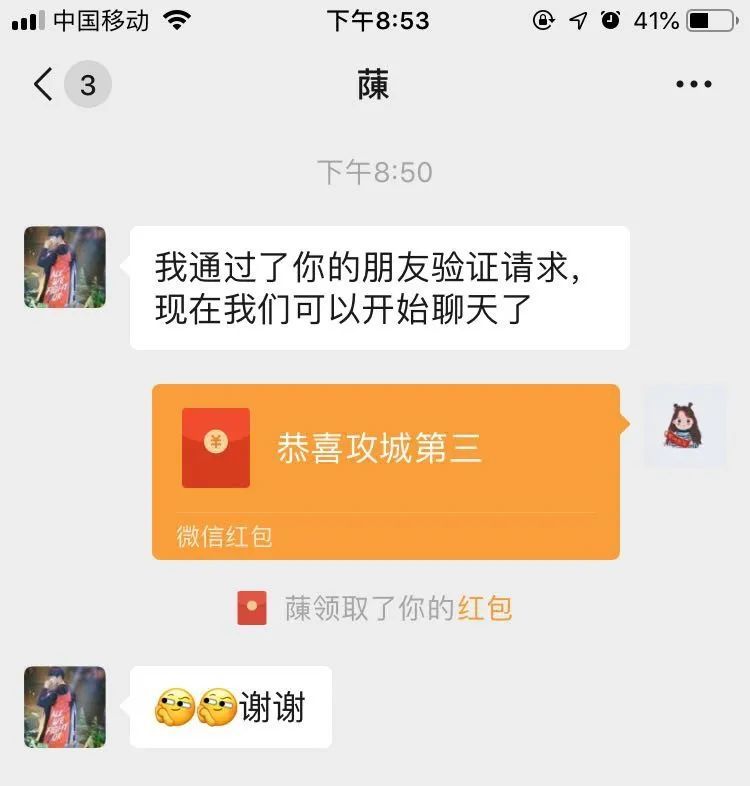Image resolution: width=750 pixels, height=786 pixels.
Task: Tap the orange 红包 link
Action: tap(485, 608)
